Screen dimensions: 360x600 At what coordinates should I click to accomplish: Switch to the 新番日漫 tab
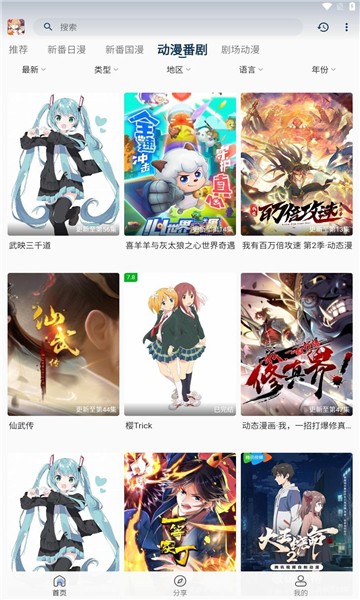[67, 49]
